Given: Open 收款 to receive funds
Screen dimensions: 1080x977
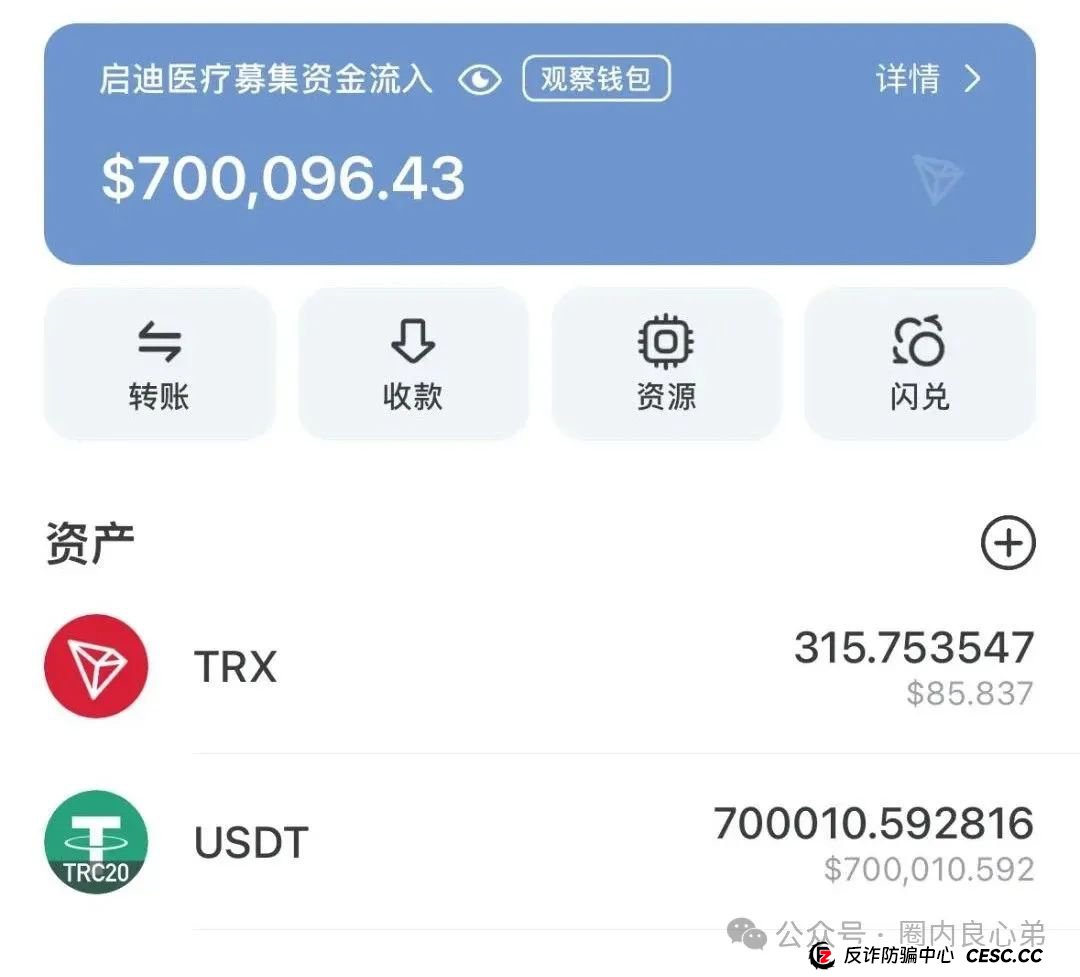Looking at the screenshot, I should coord(412,364).
